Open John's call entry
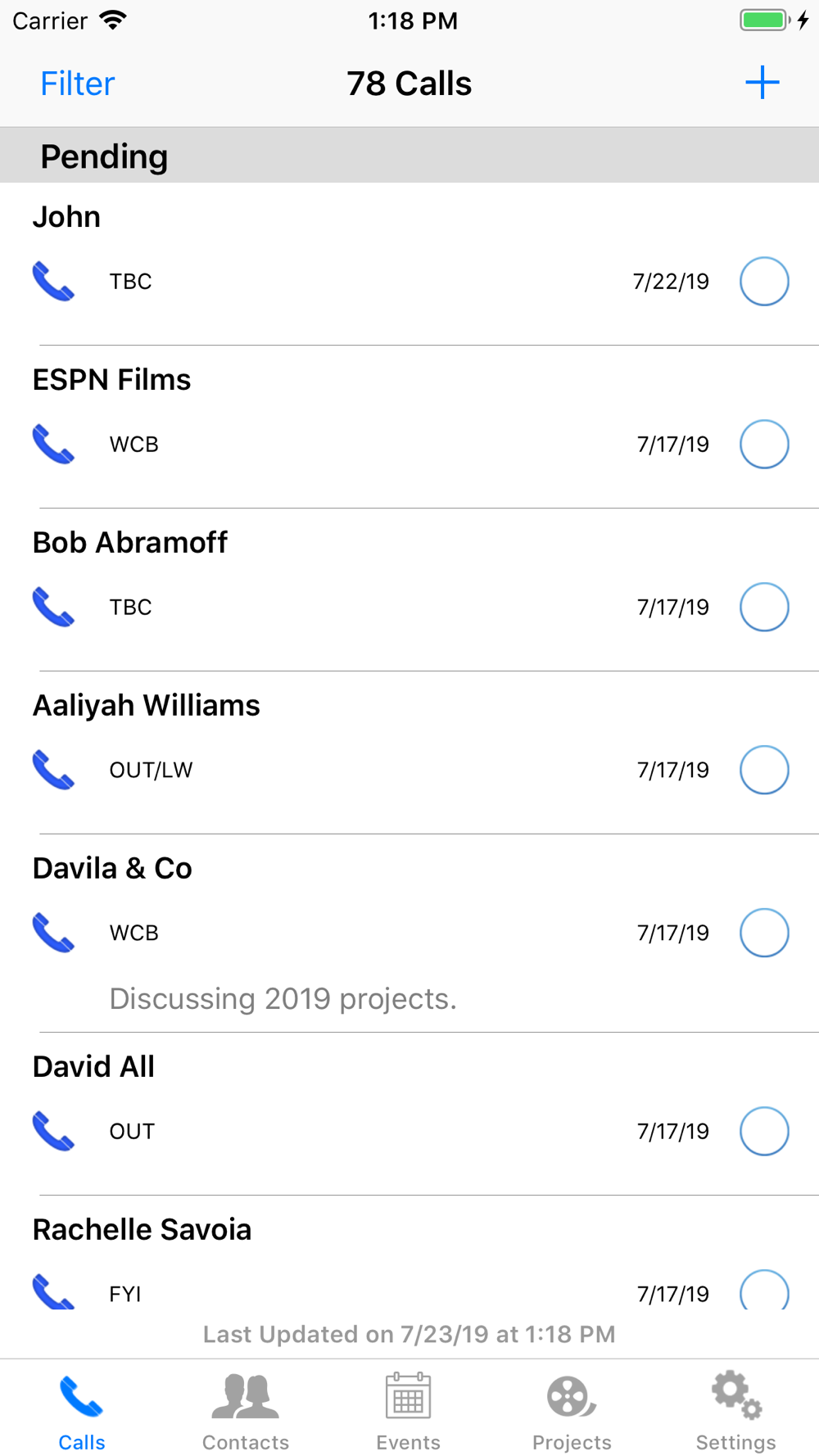Screen dimensions: 819x1456 [328, 246]
